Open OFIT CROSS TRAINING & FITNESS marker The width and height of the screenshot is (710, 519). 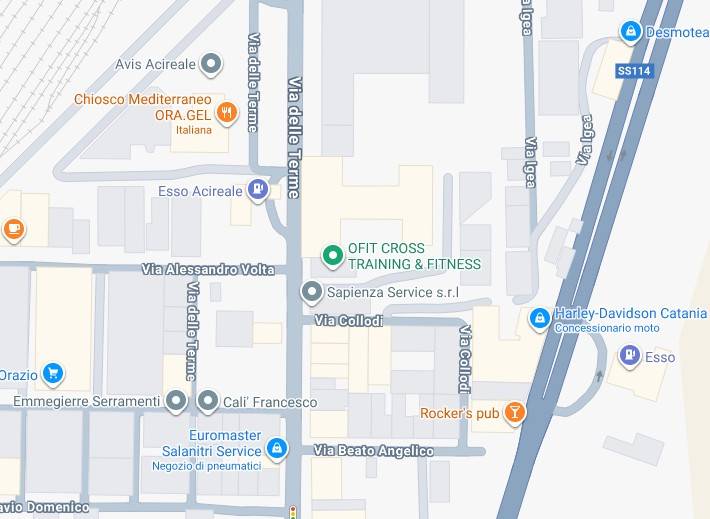(x=332, y=255)
